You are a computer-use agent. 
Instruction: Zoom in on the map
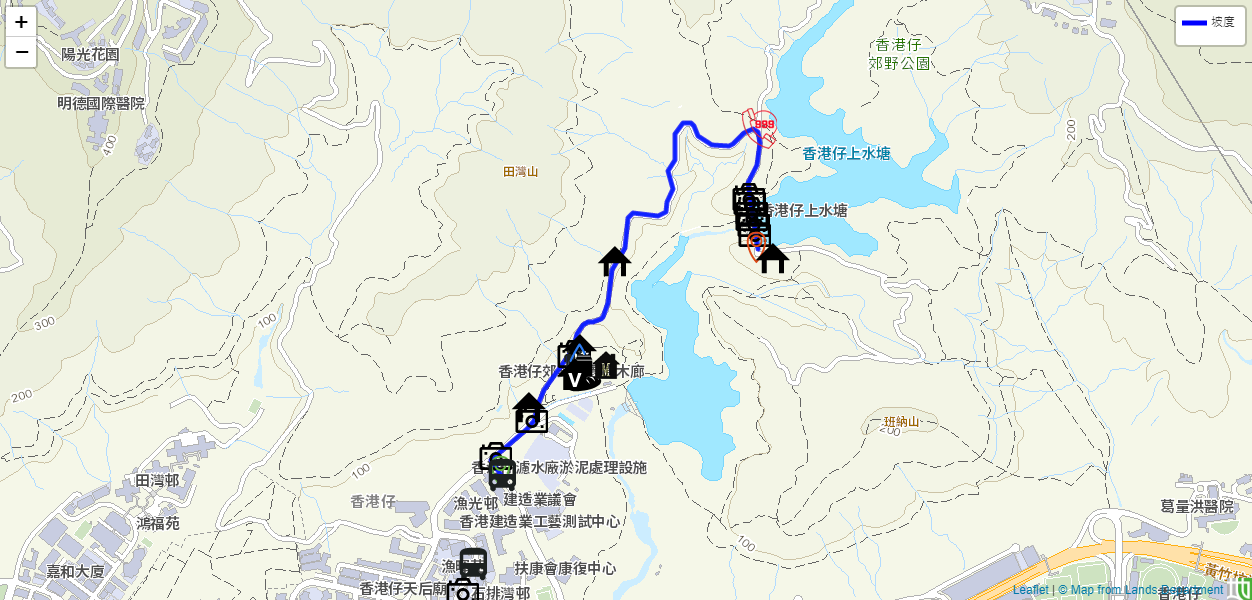21,22
